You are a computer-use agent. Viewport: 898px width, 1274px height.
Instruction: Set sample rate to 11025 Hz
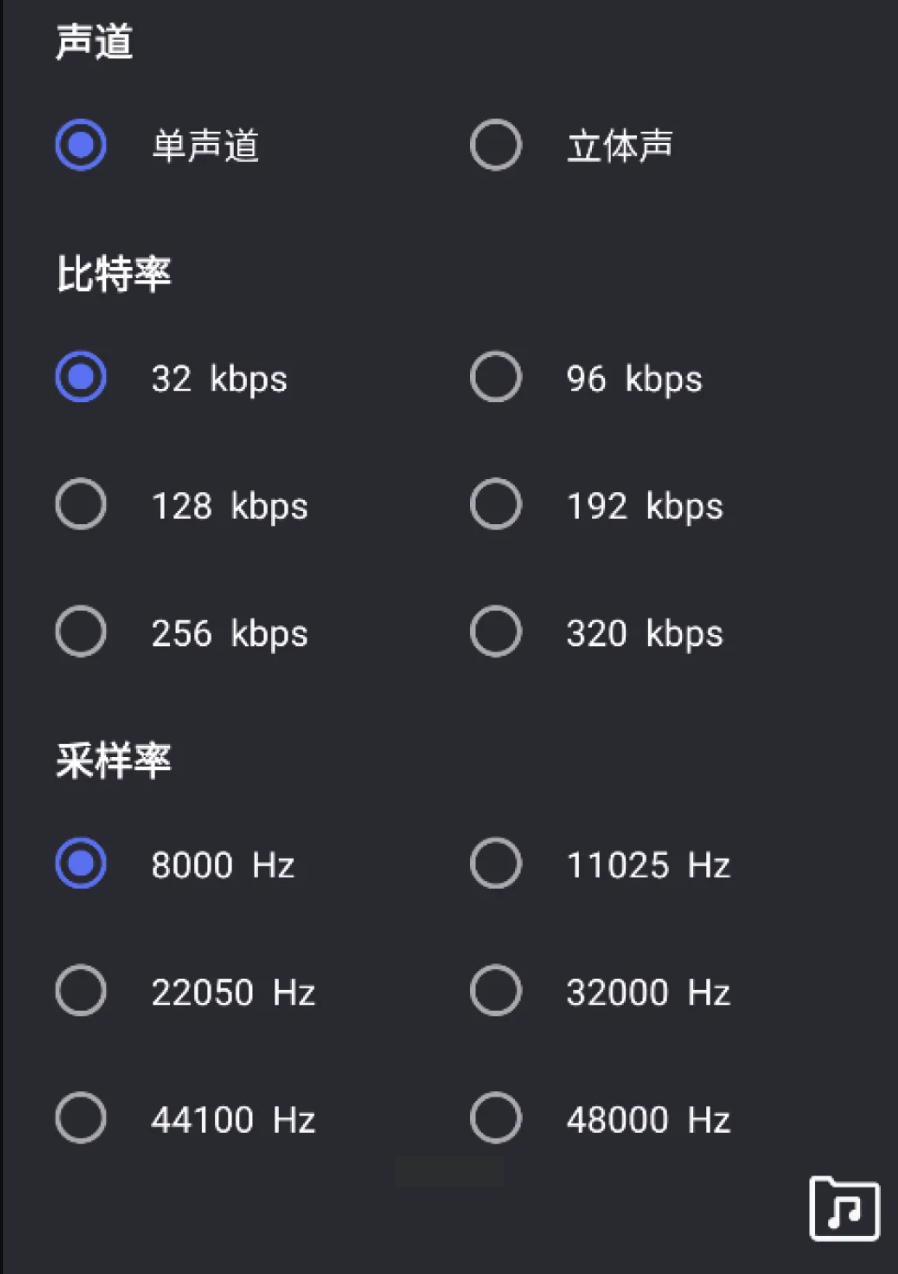coord(496,863)
